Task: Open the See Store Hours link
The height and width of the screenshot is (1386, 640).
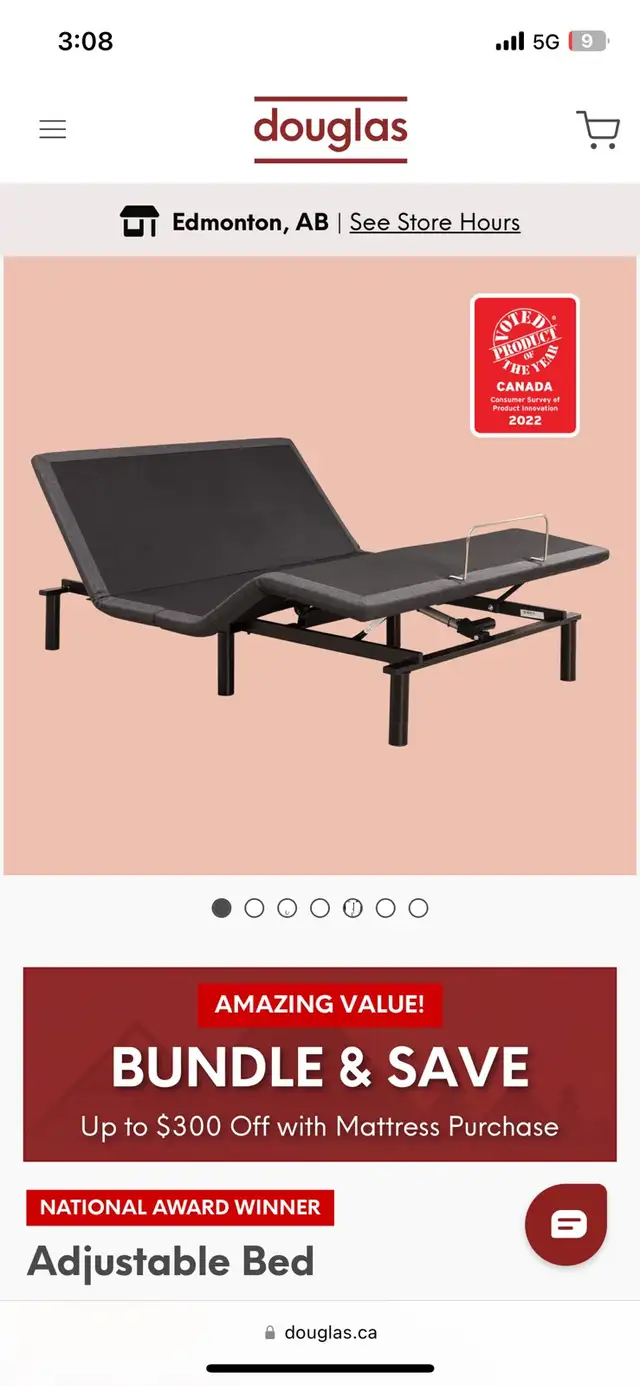Action: tap(435, 222)
